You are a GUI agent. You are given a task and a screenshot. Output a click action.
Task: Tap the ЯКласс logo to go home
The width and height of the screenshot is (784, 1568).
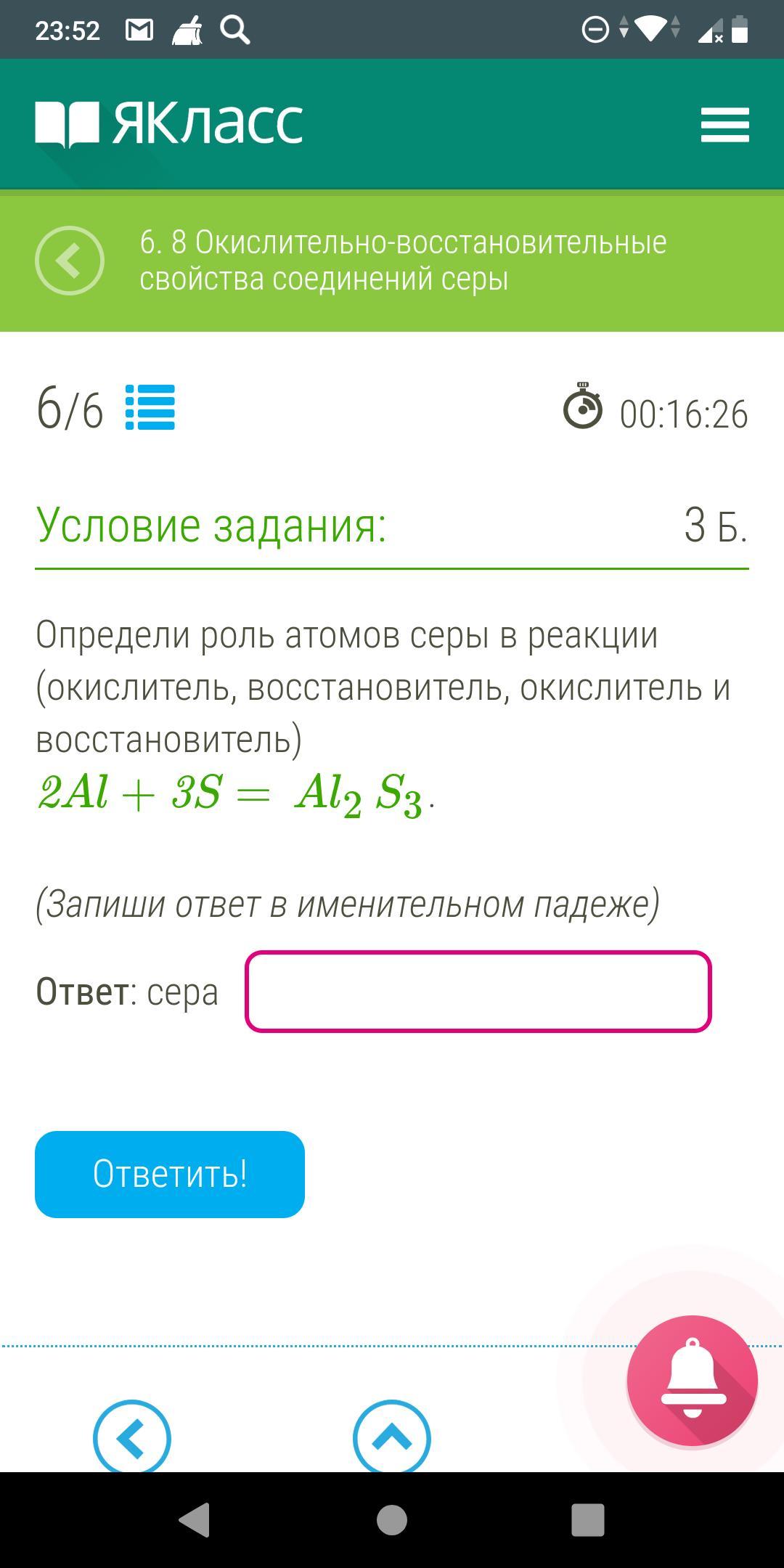coord(169,123)
